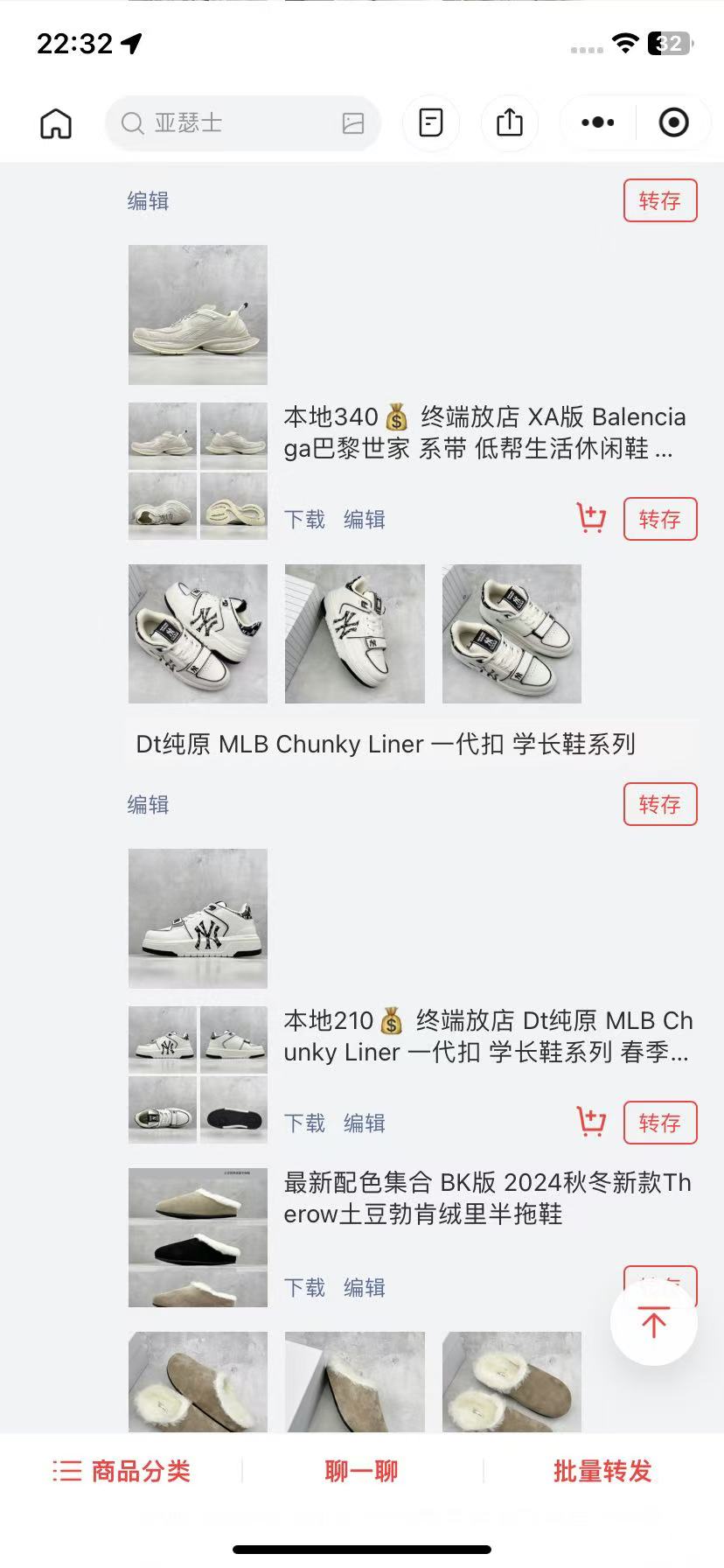Go to the shop home icon

pyautogui.click(x=56, y=123)
